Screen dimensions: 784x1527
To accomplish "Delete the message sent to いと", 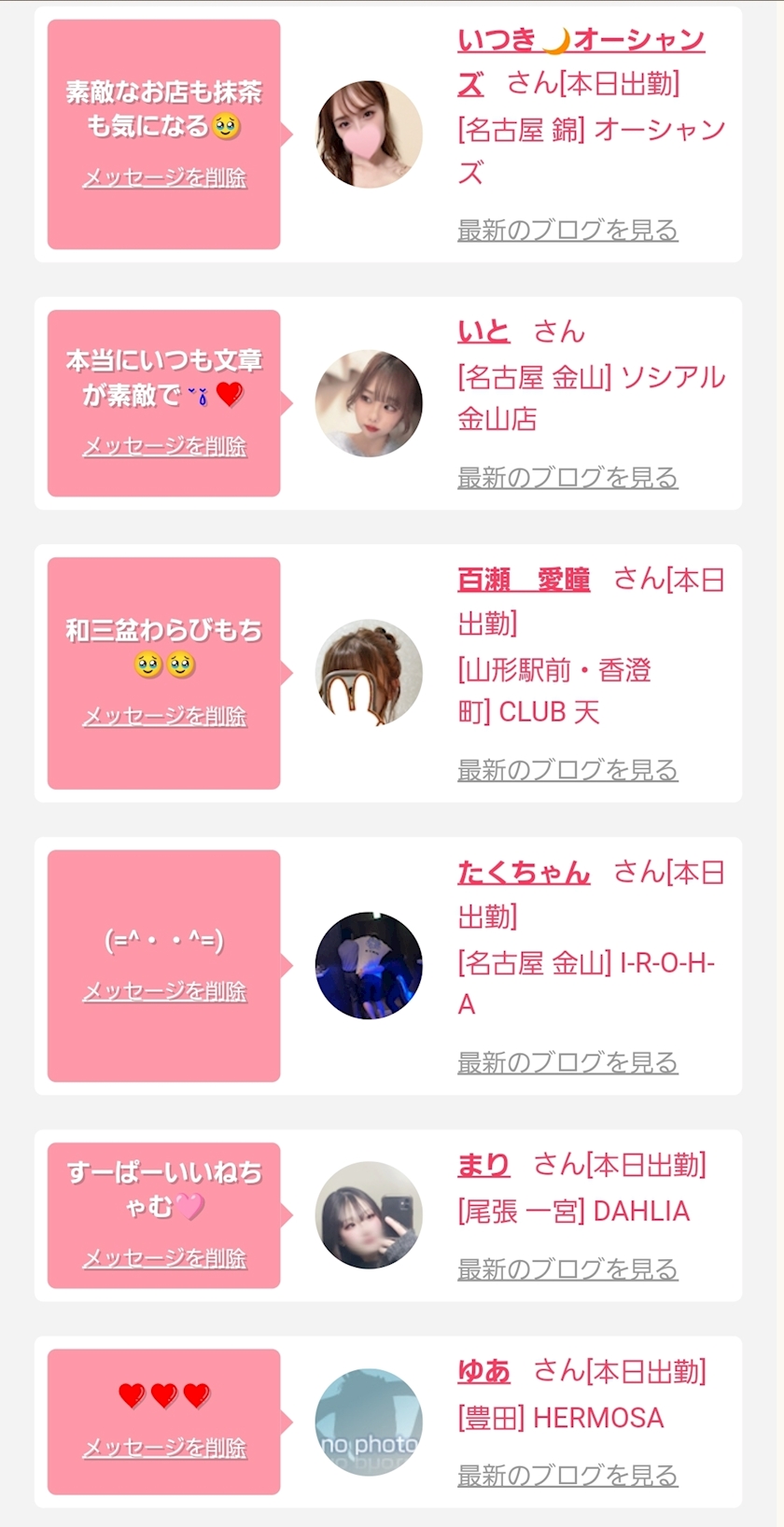I will point(164,446).
